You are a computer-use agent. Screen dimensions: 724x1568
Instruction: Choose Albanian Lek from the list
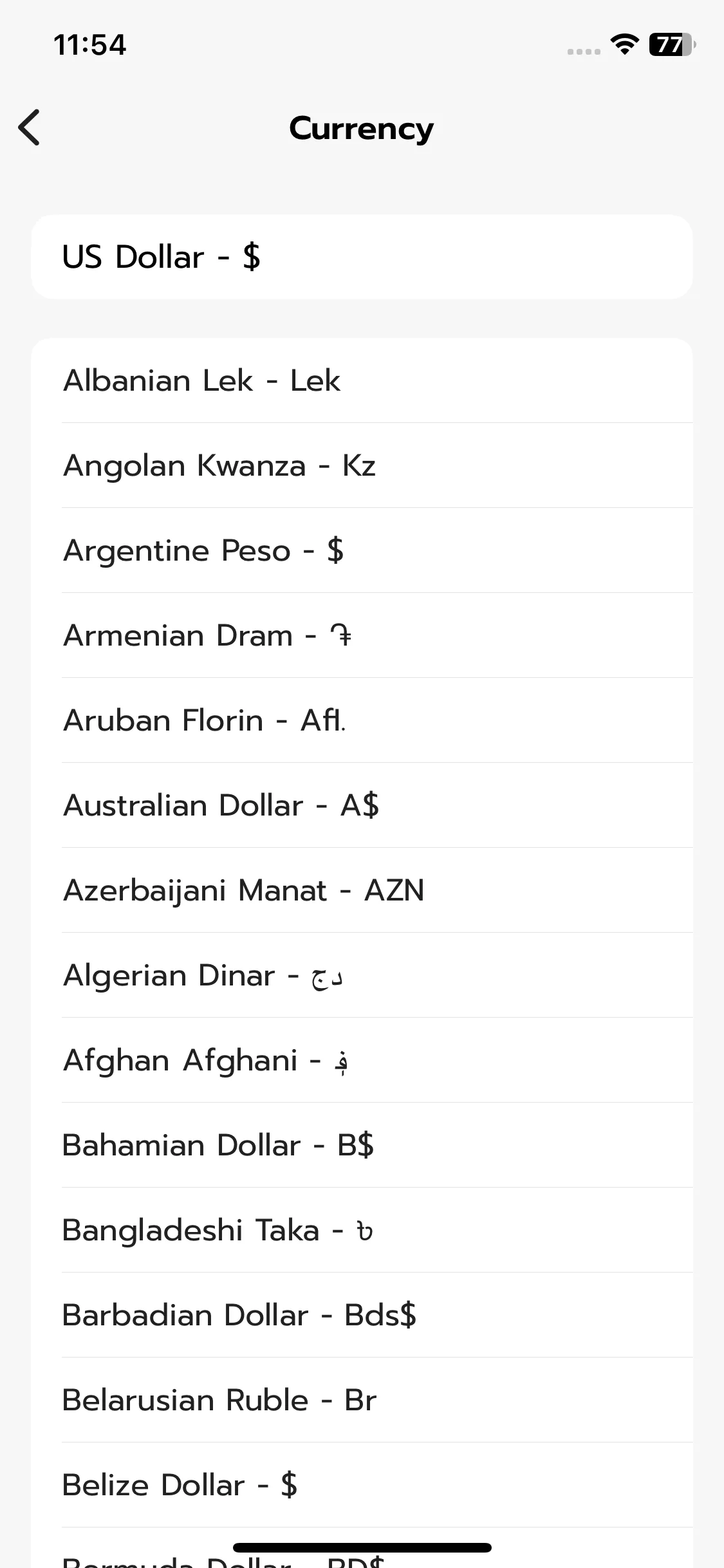pos(360,380)
